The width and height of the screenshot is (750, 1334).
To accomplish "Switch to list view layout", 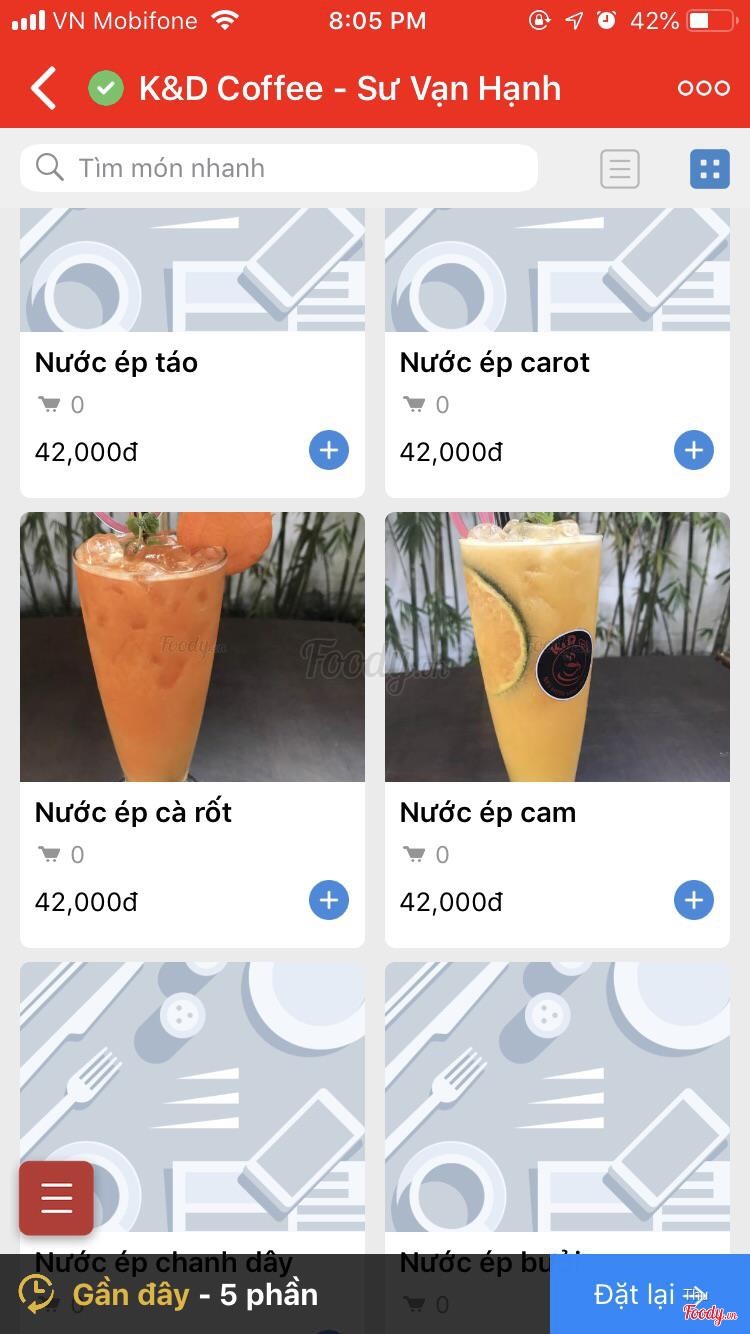I will coord(620,169).
